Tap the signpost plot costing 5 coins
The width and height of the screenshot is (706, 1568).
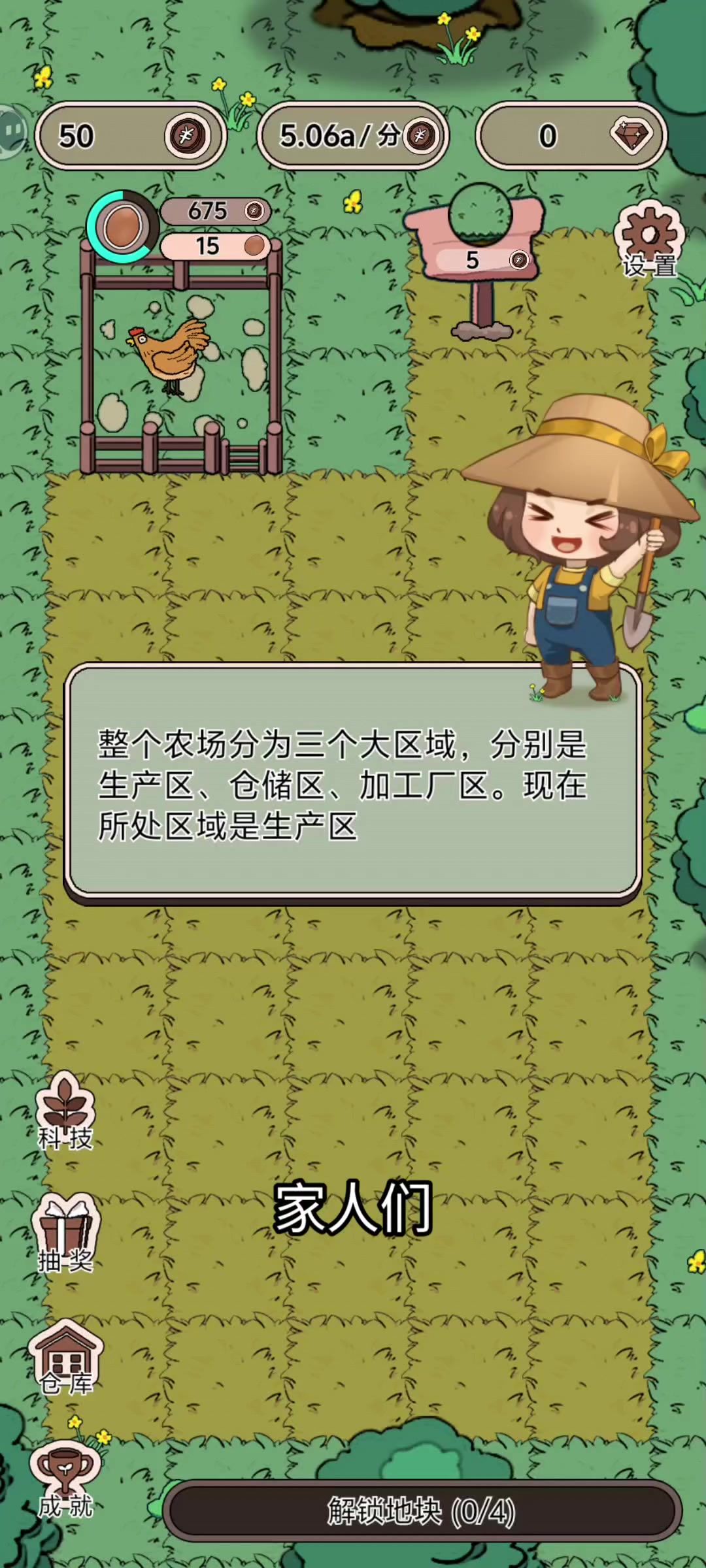click(480, 248)
